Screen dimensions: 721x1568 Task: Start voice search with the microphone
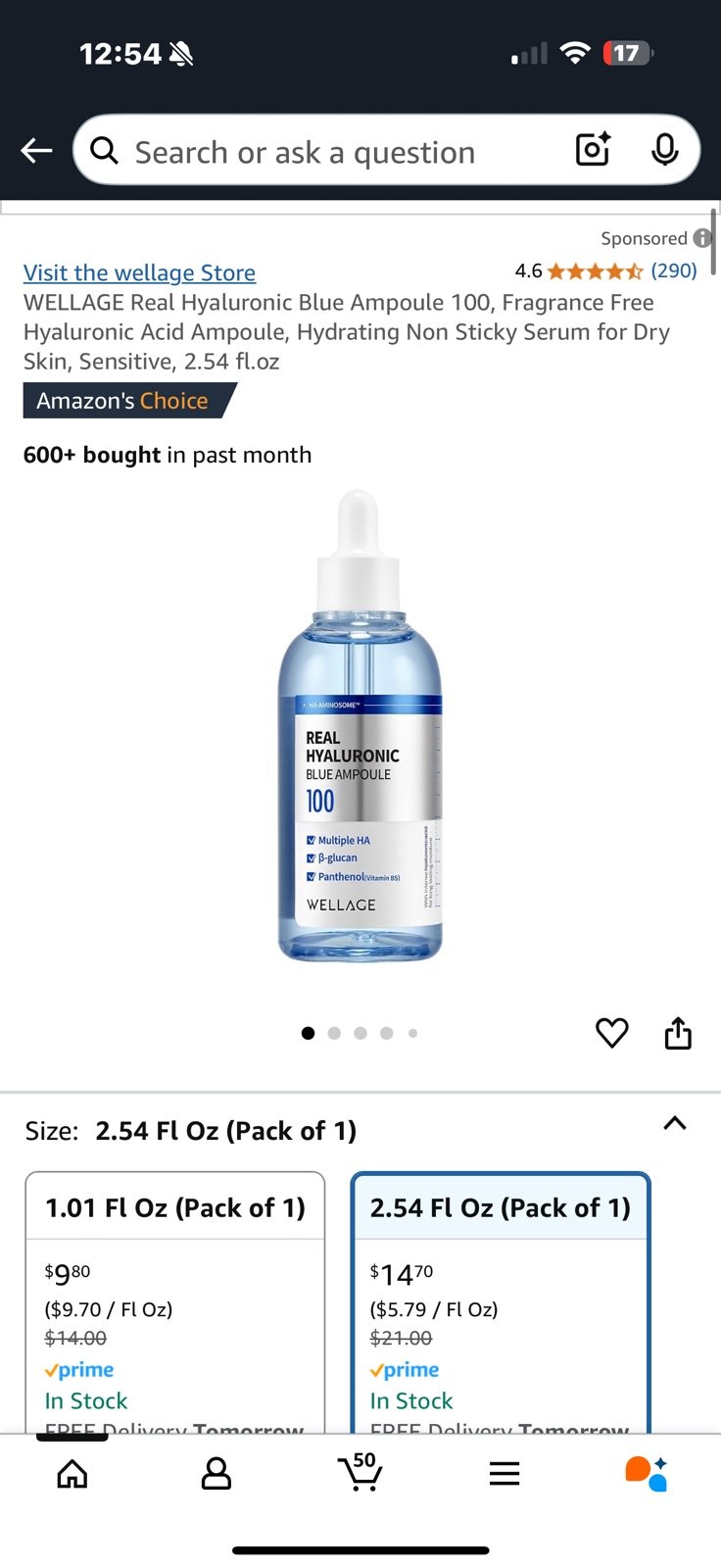[x=665, y=150]
